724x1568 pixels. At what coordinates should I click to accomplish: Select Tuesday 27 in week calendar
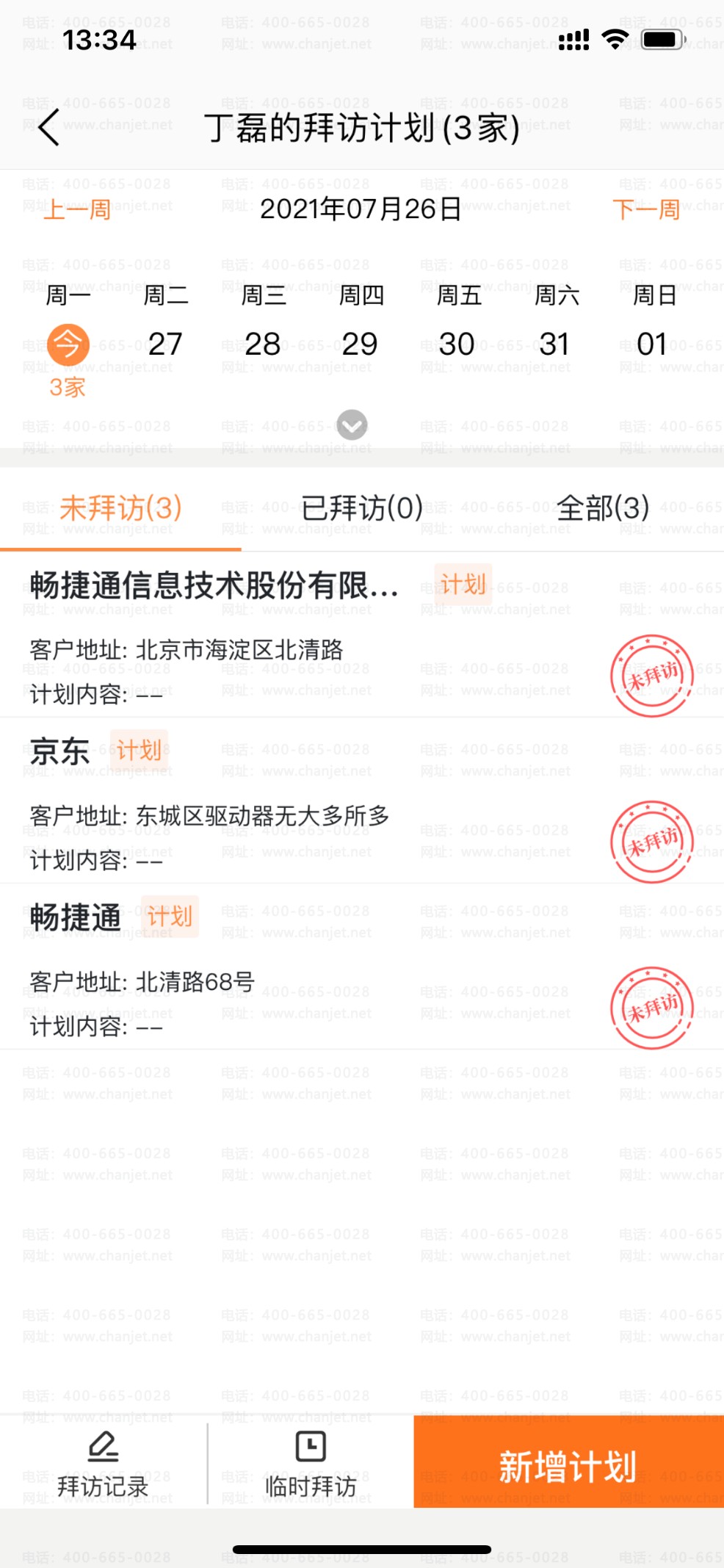(165, 344)
